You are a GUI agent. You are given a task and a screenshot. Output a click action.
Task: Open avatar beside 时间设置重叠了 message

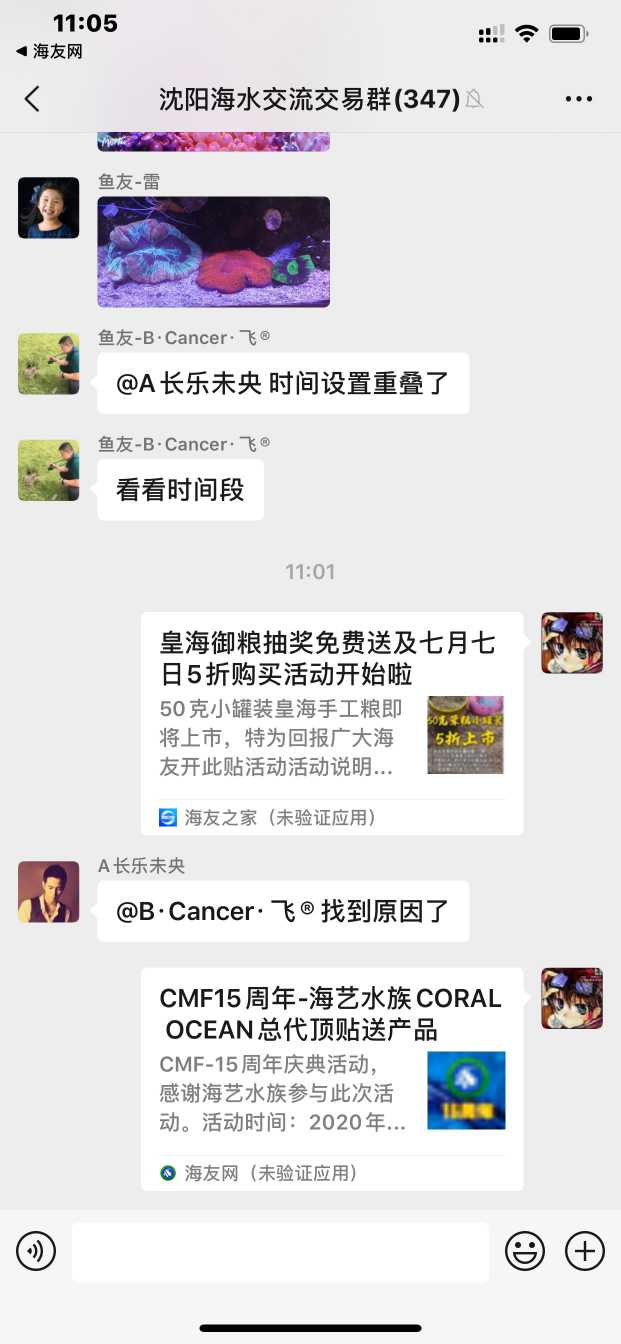[48, 364]
